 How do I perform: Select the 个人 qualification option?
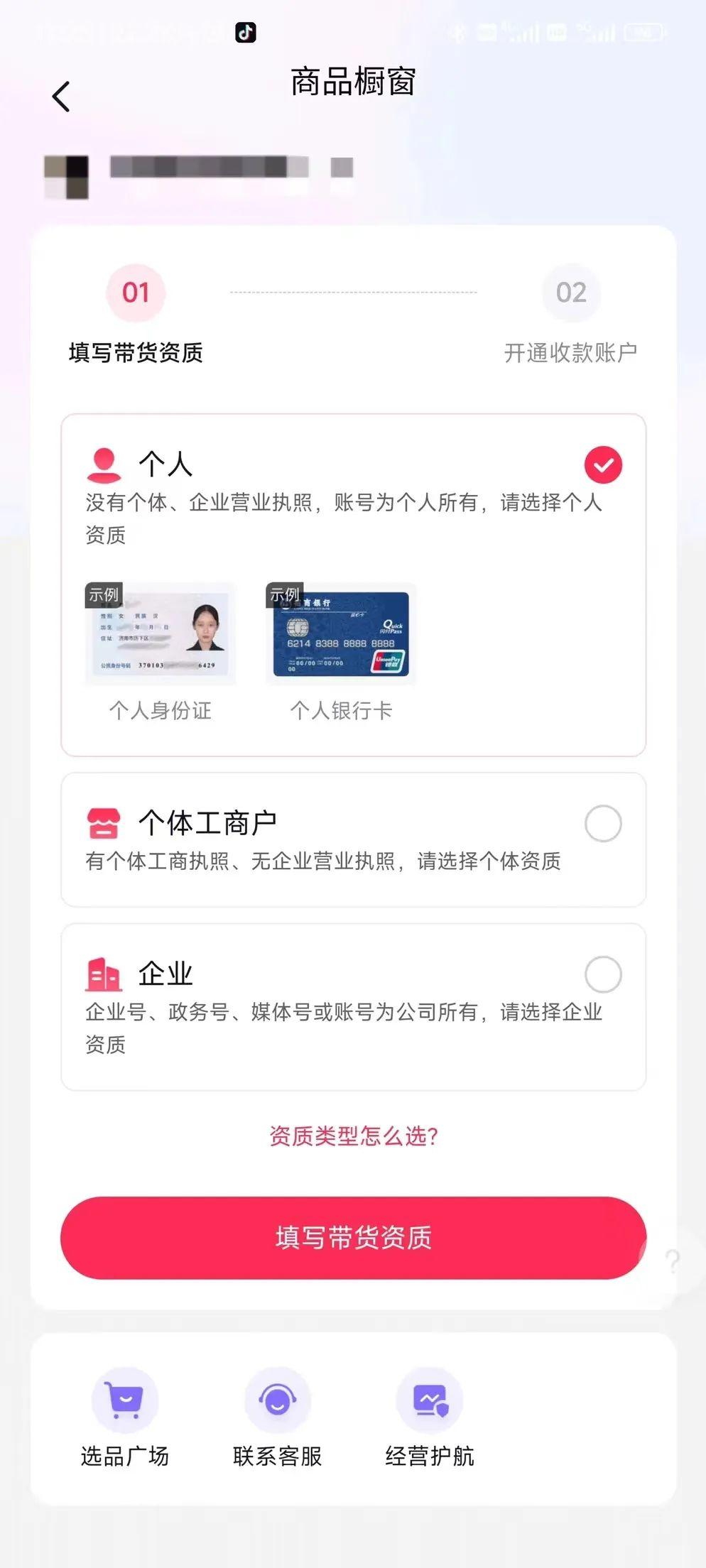pos(602,465)
